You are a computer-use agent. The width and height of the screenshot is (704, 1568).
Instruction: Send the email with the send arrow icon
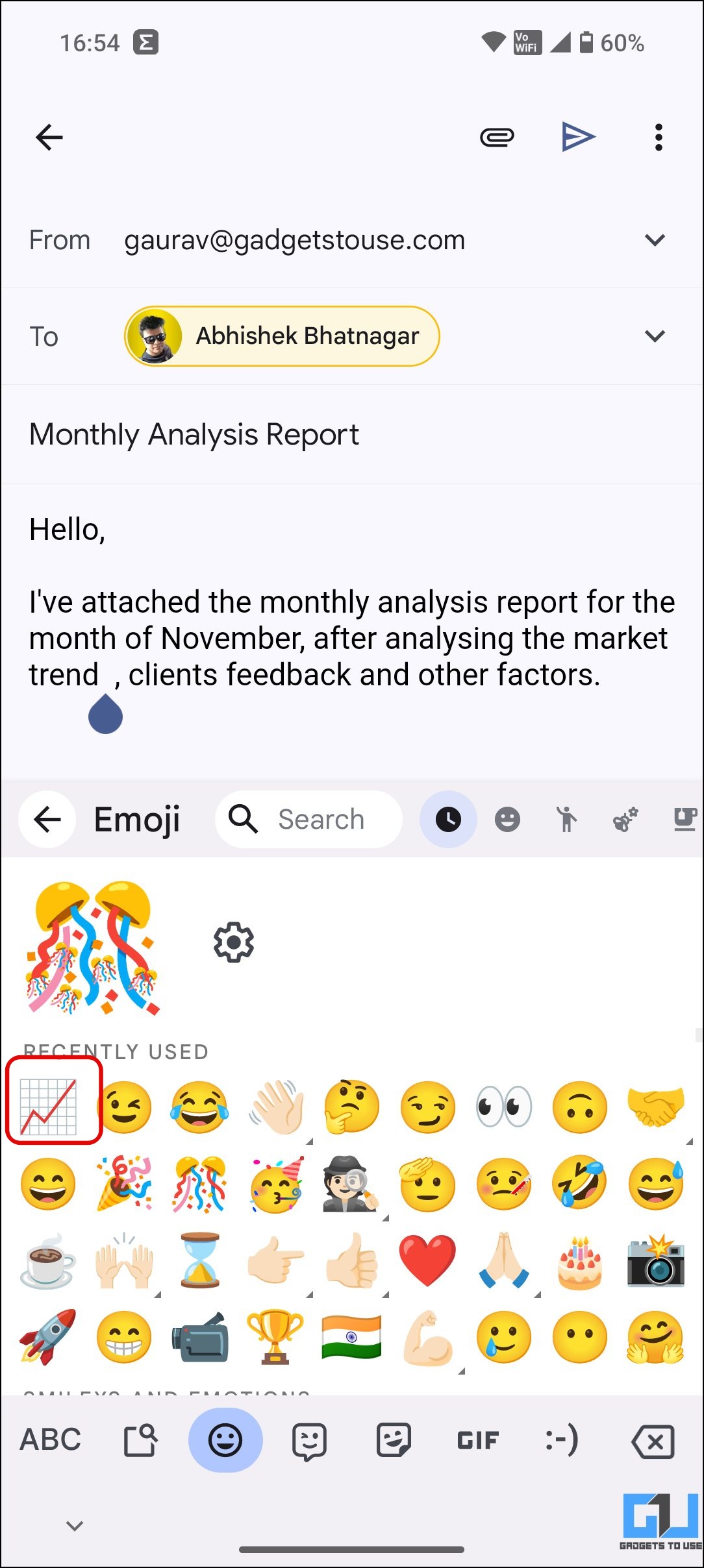click(578, 136)
